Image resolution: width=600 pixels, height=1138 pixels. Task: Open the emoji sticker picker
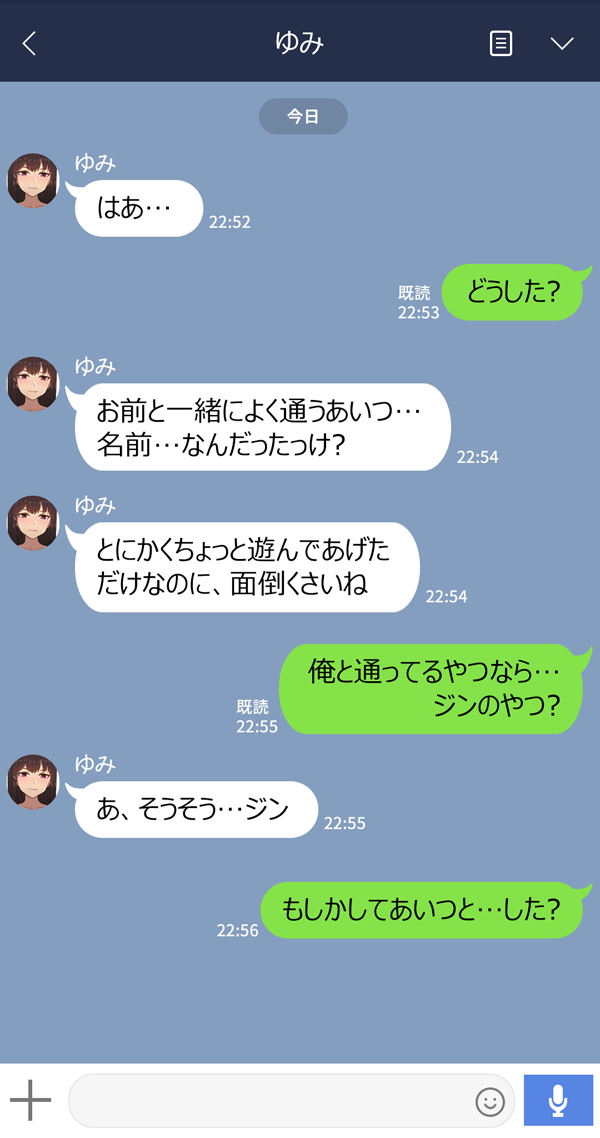[x=490, y=1102]
